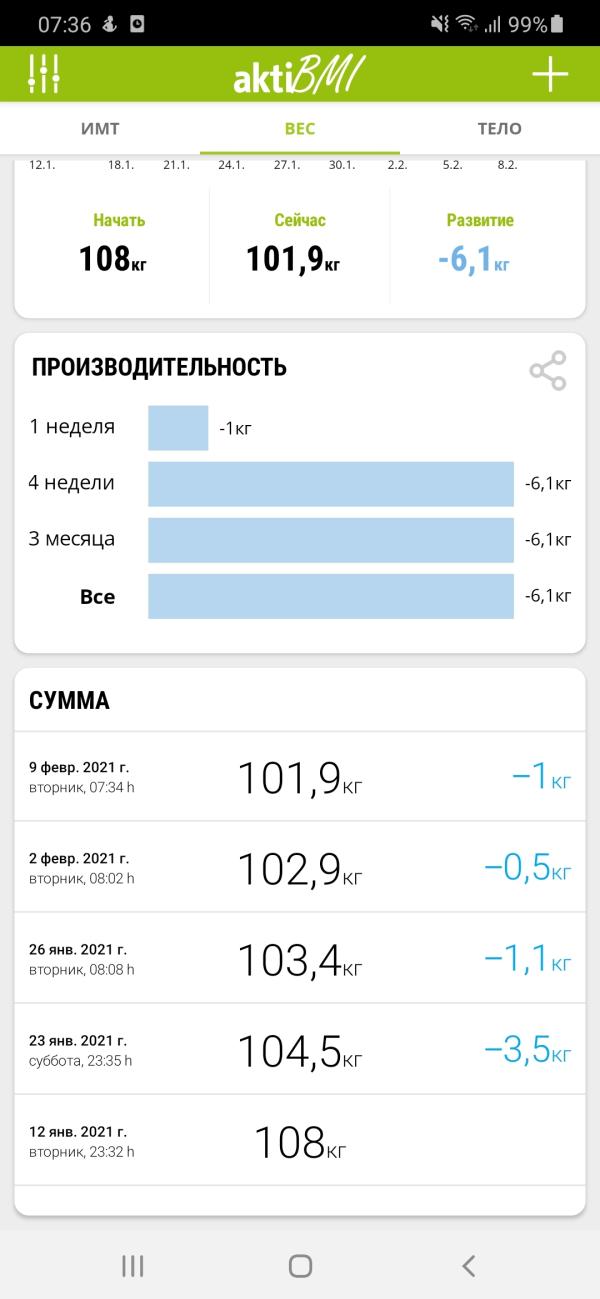Add a new weight entry

point(550,75)
